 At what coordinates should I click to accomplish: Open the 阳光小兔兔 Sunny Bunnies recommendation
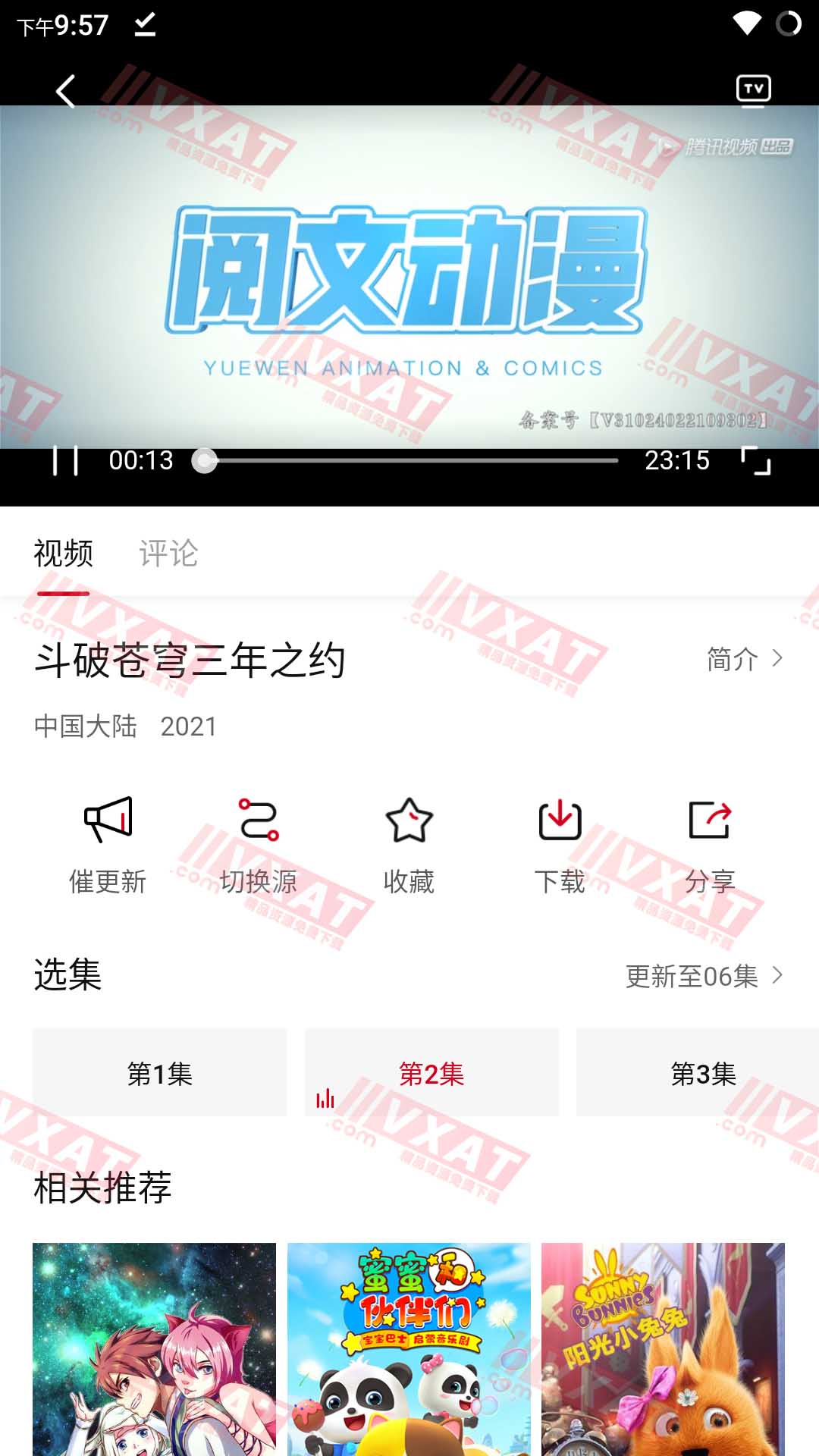[x=663, y=1348]
